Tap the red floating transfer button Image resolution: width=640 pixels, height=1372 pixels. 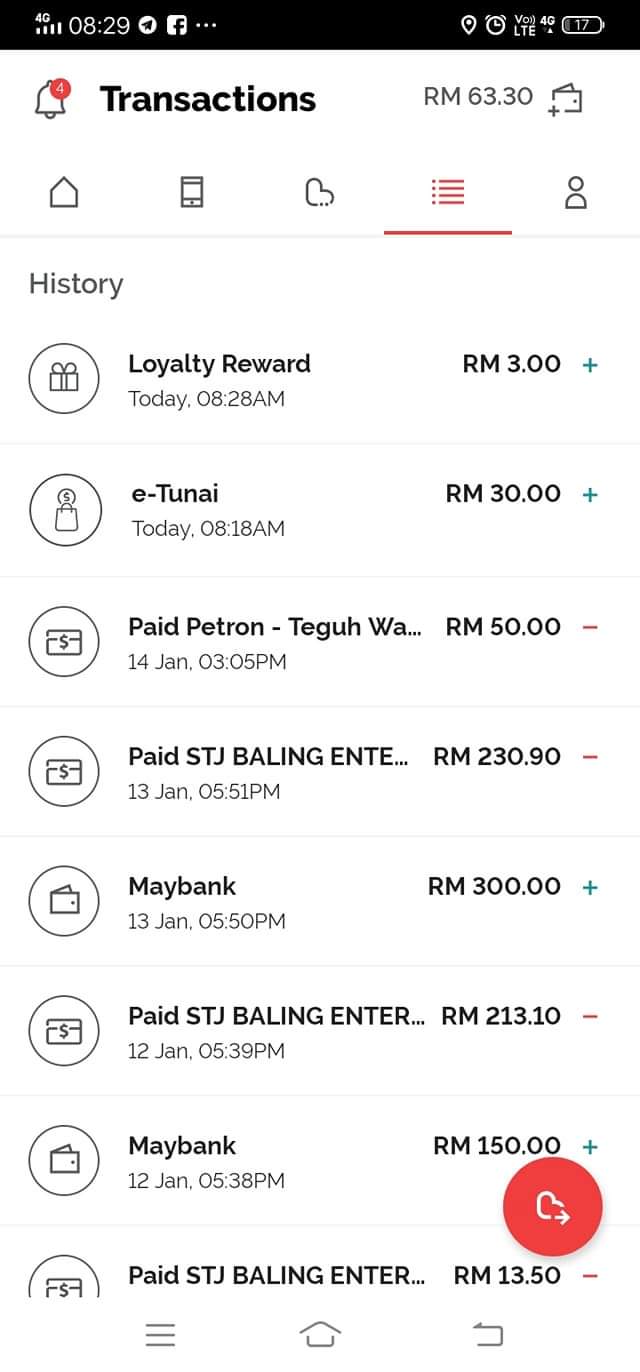click(x=552, y=1207)
